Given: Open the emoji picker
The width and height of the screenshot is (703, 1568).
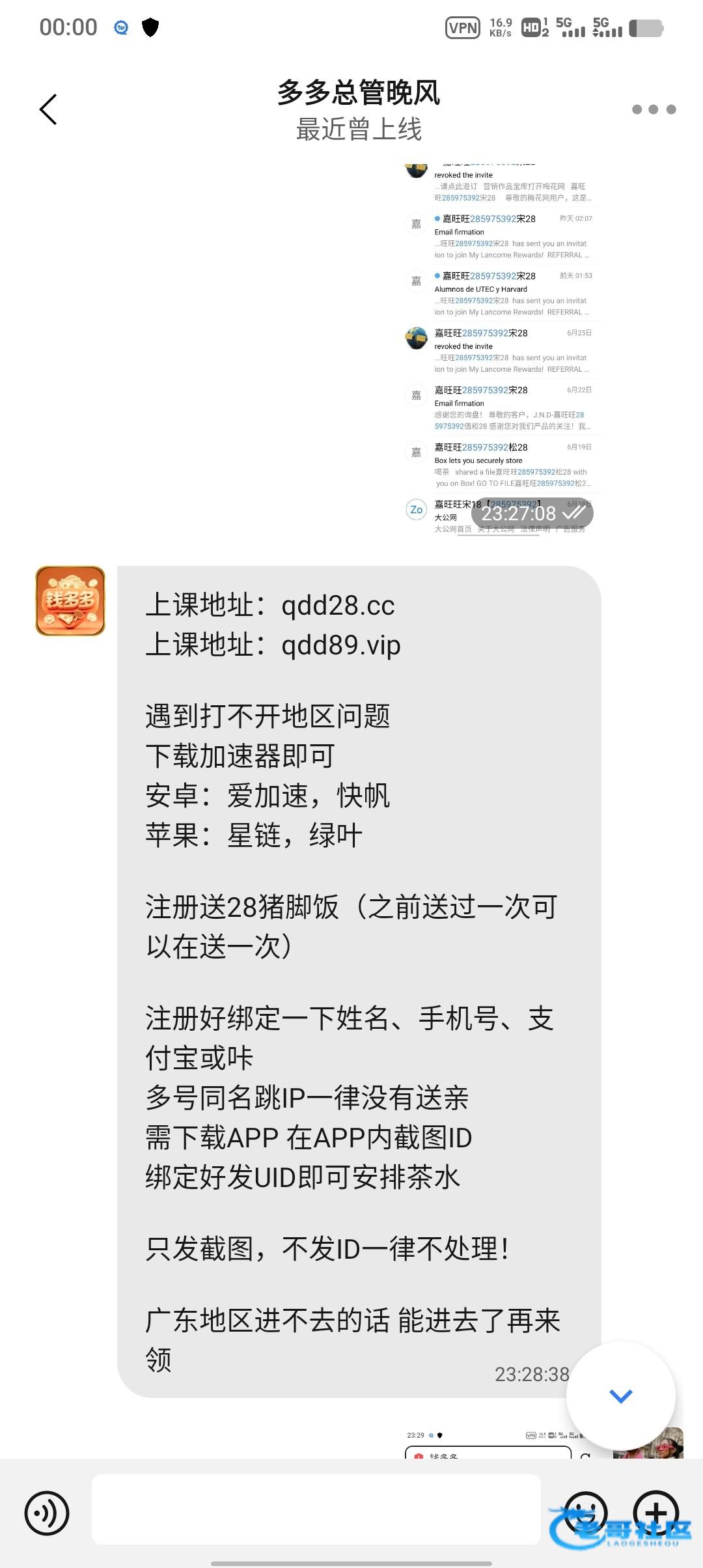Looking at the screenshot, I should click(585, 1512).
